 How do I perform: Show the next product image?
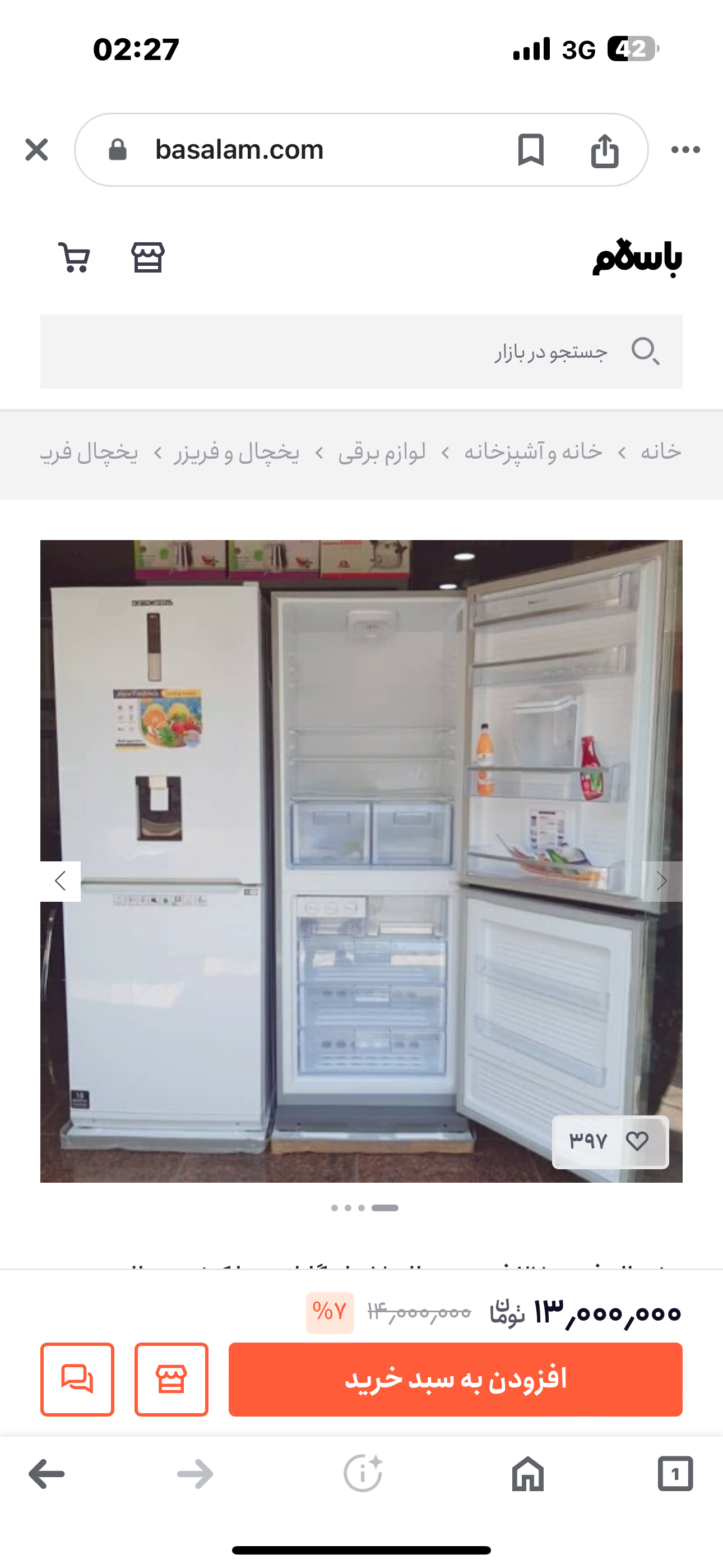[x=662, y=881]
